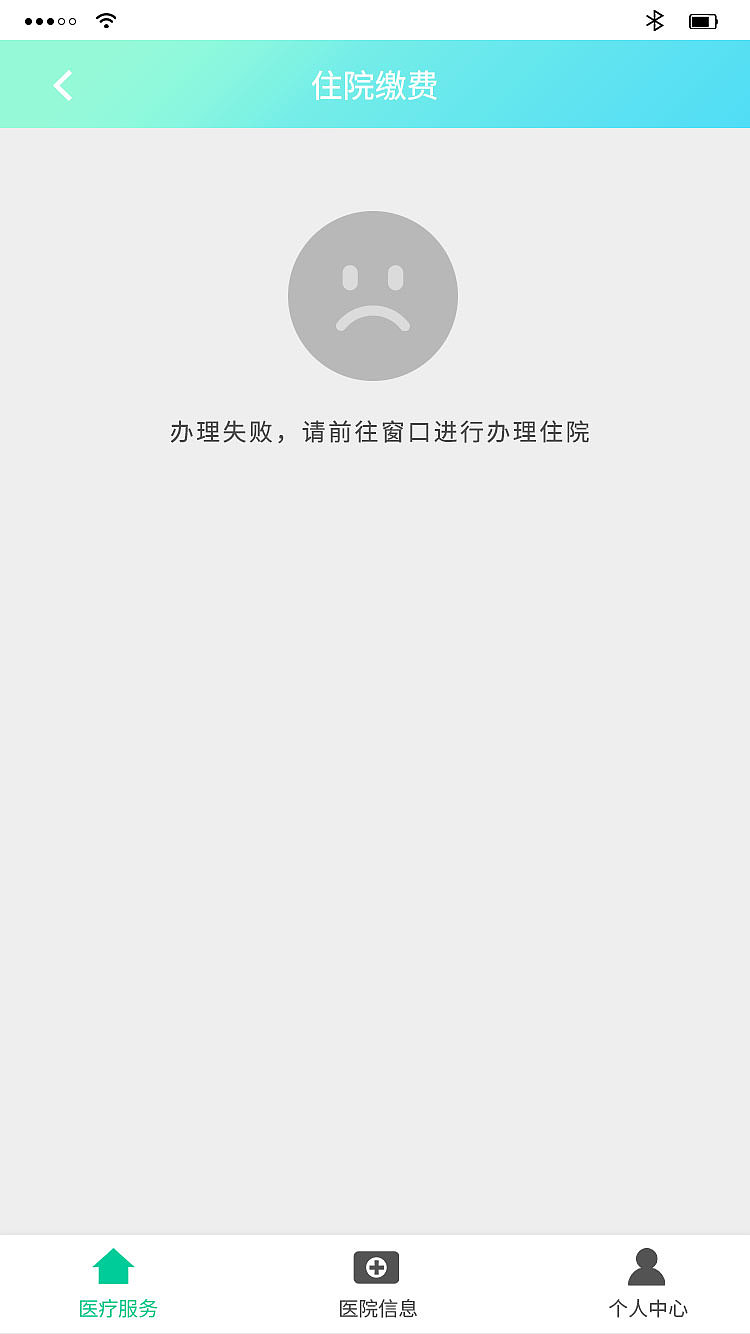
Task: Tap the Bluetooth icon in the status bar
Action: point(655,18)
